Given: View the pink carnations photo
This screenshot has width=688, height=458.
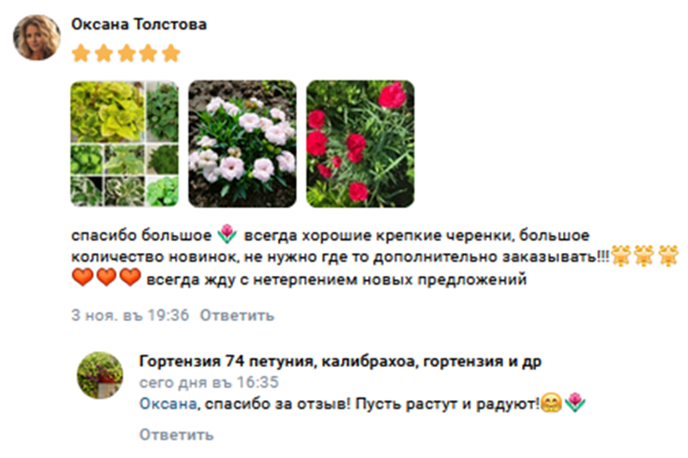Looking at the screenshot, I should pyautogui.click(x=243, y=143).
